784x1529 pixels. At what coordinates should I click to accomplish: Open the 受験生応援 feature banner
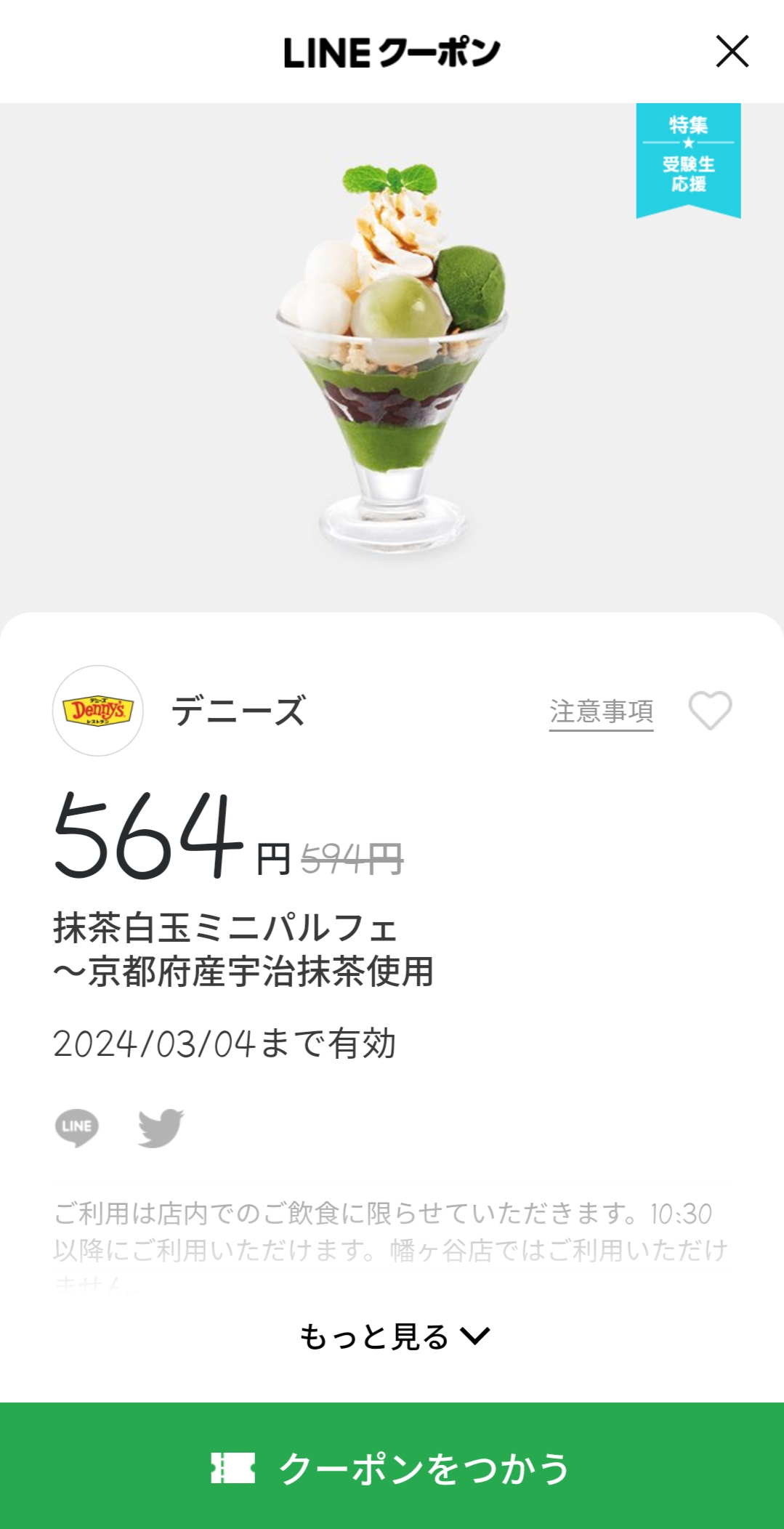click(688, 158)
